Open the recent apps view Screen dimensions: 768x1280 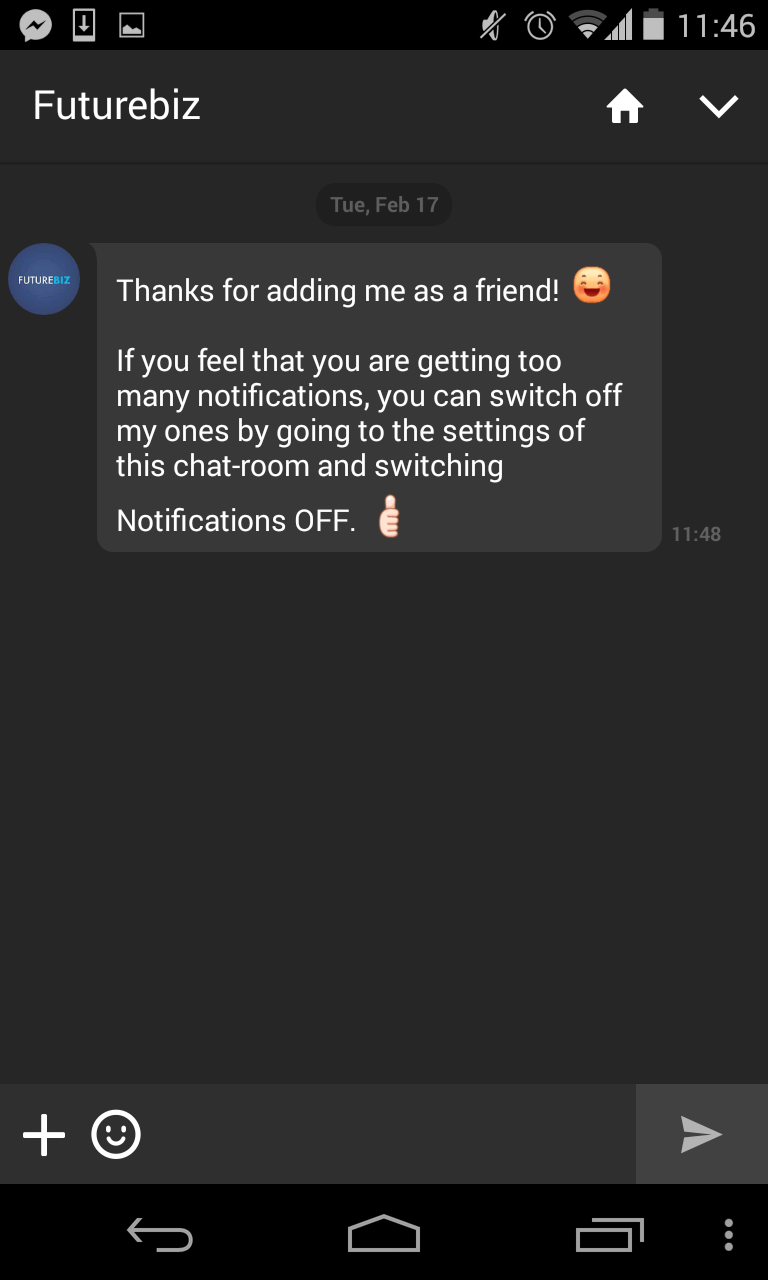coord(610,1235)
